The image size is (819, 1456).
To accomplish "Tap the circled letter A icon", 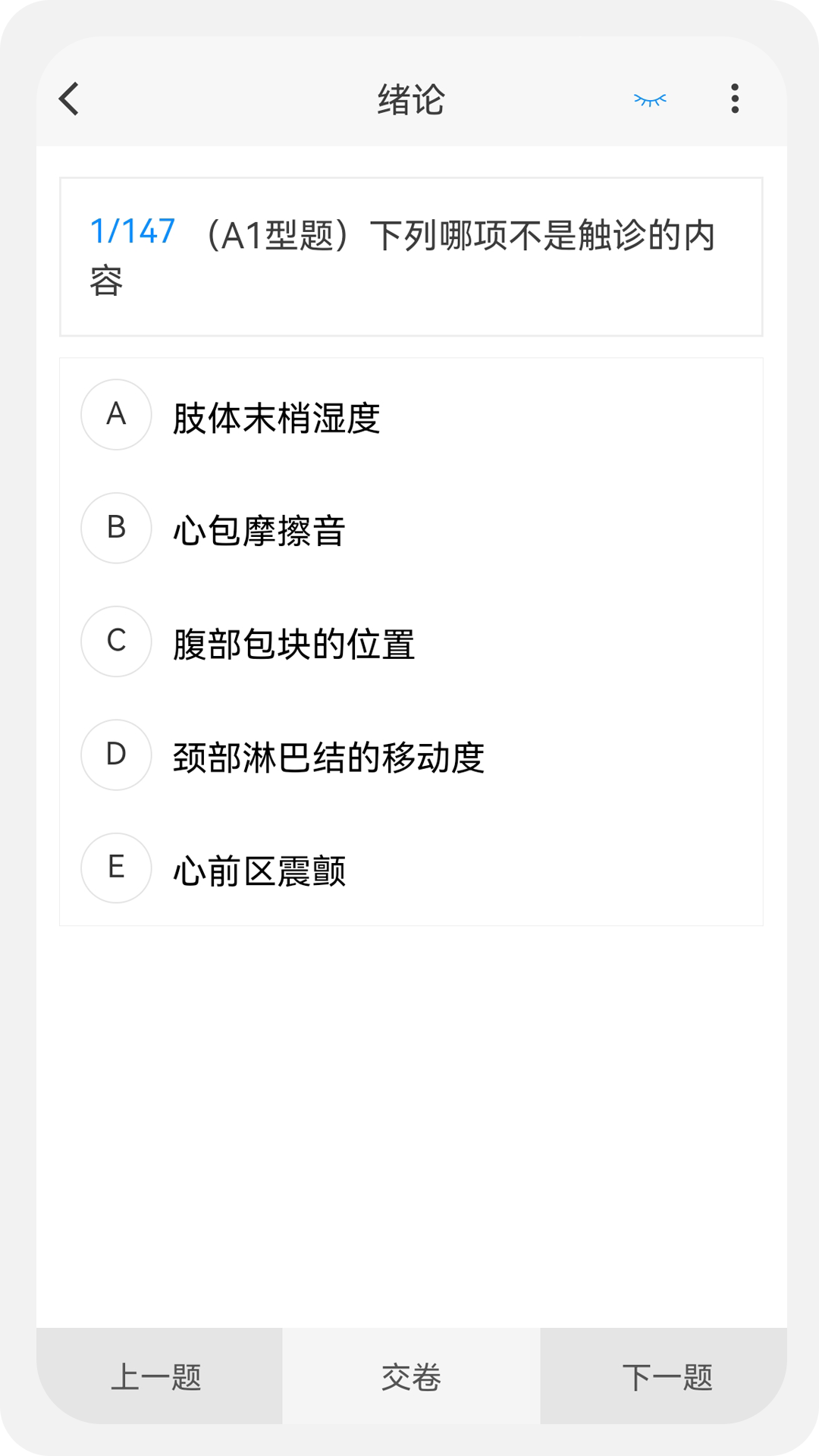I will coord(115,414).
